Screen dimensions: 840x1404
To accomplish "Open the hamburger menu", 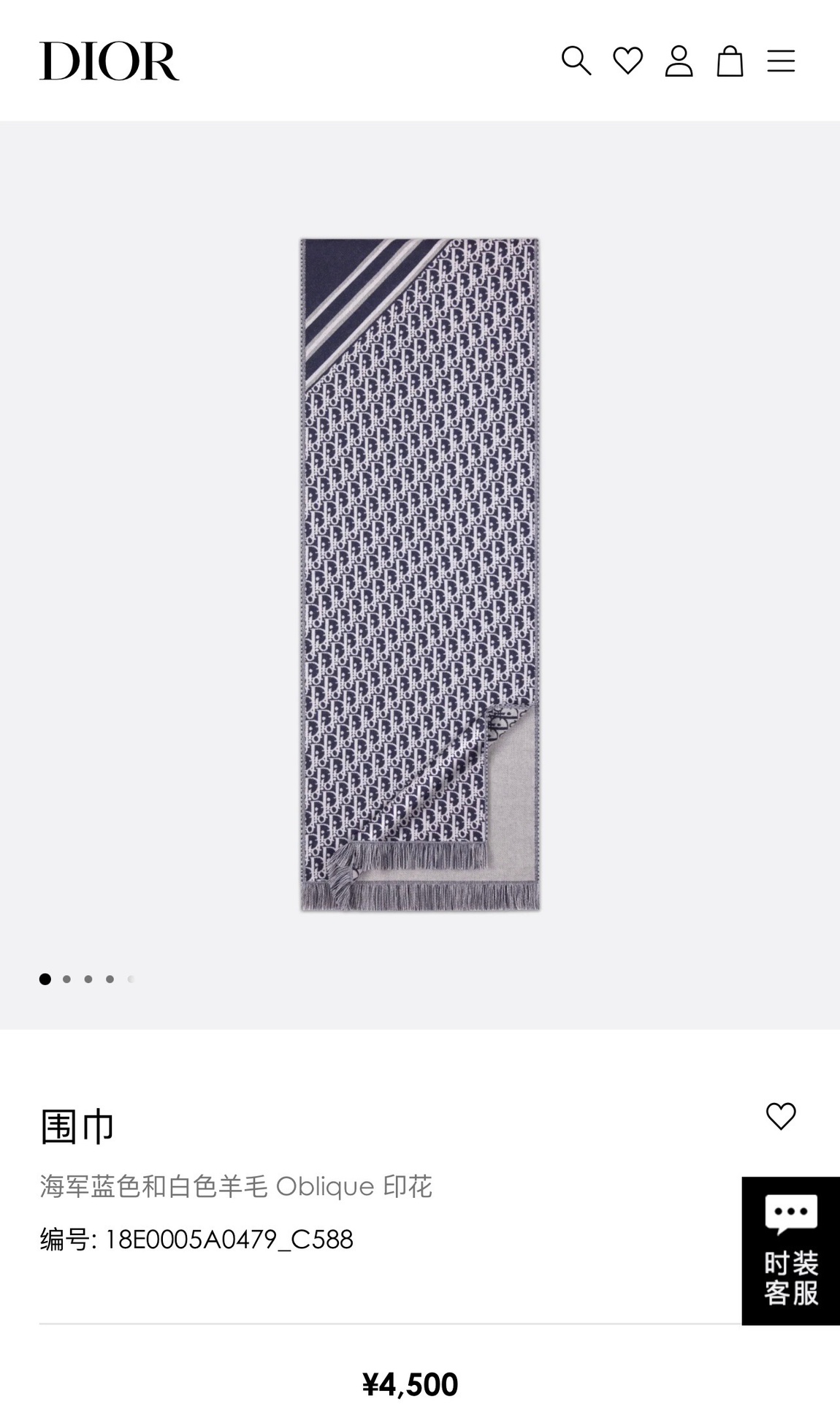I will coord(780,61).
